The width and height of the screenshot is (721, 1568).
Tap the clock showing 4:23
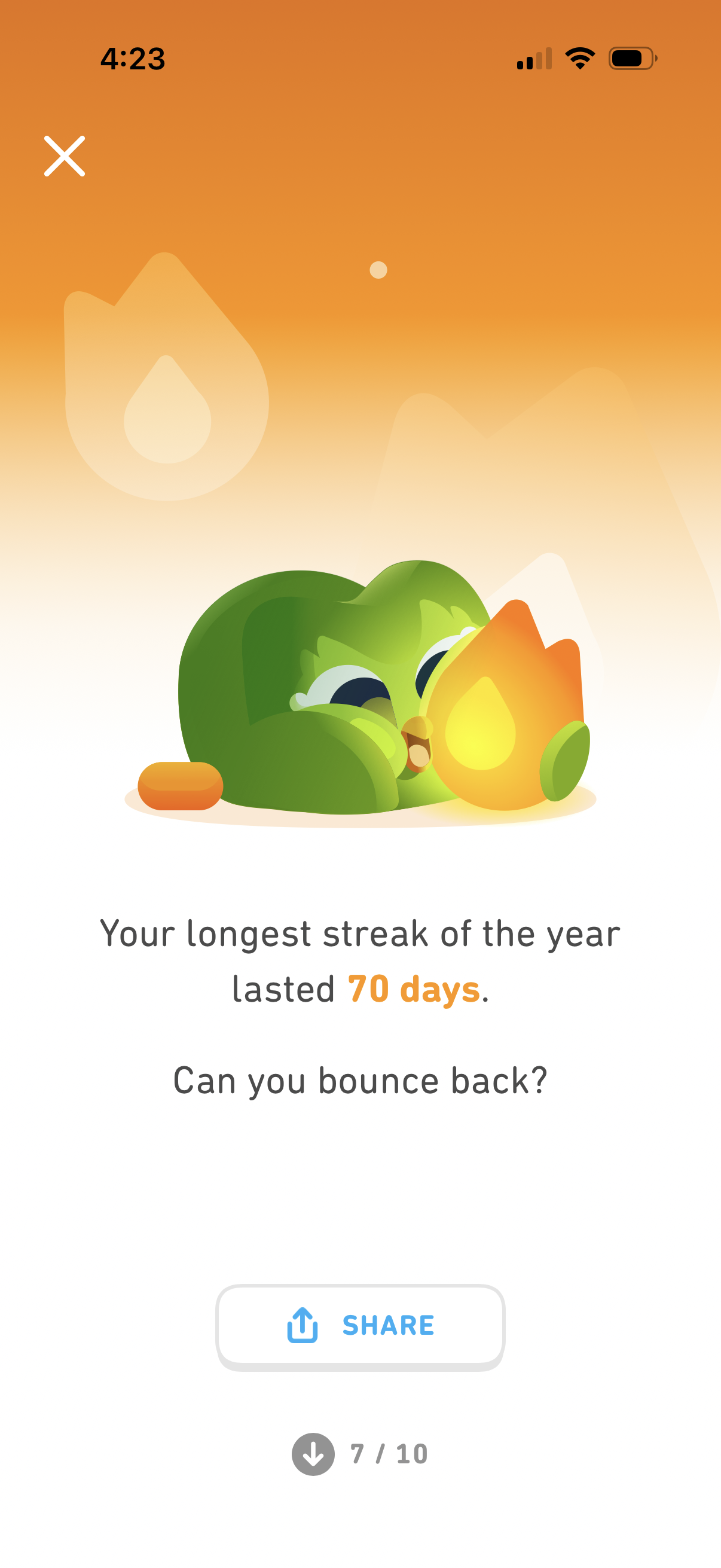133,58
